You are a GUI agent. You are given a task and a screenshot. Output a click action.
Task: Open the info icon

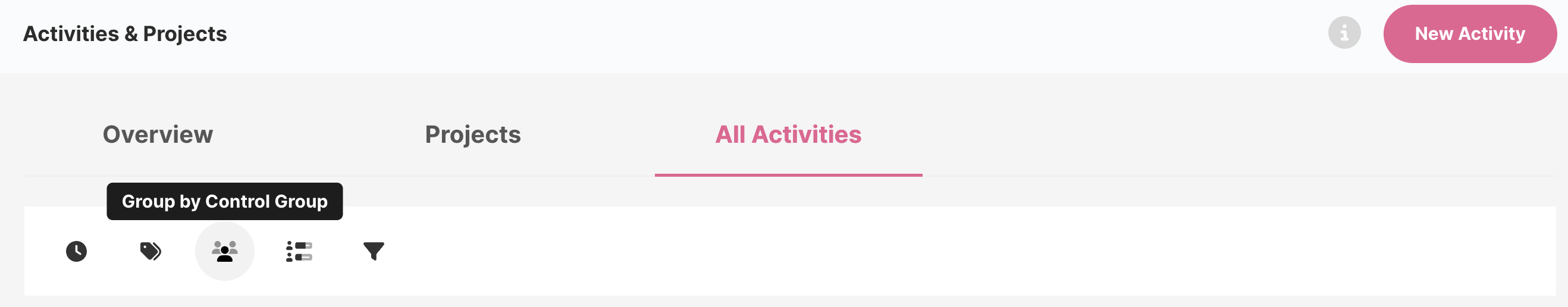coord(1344,32)
